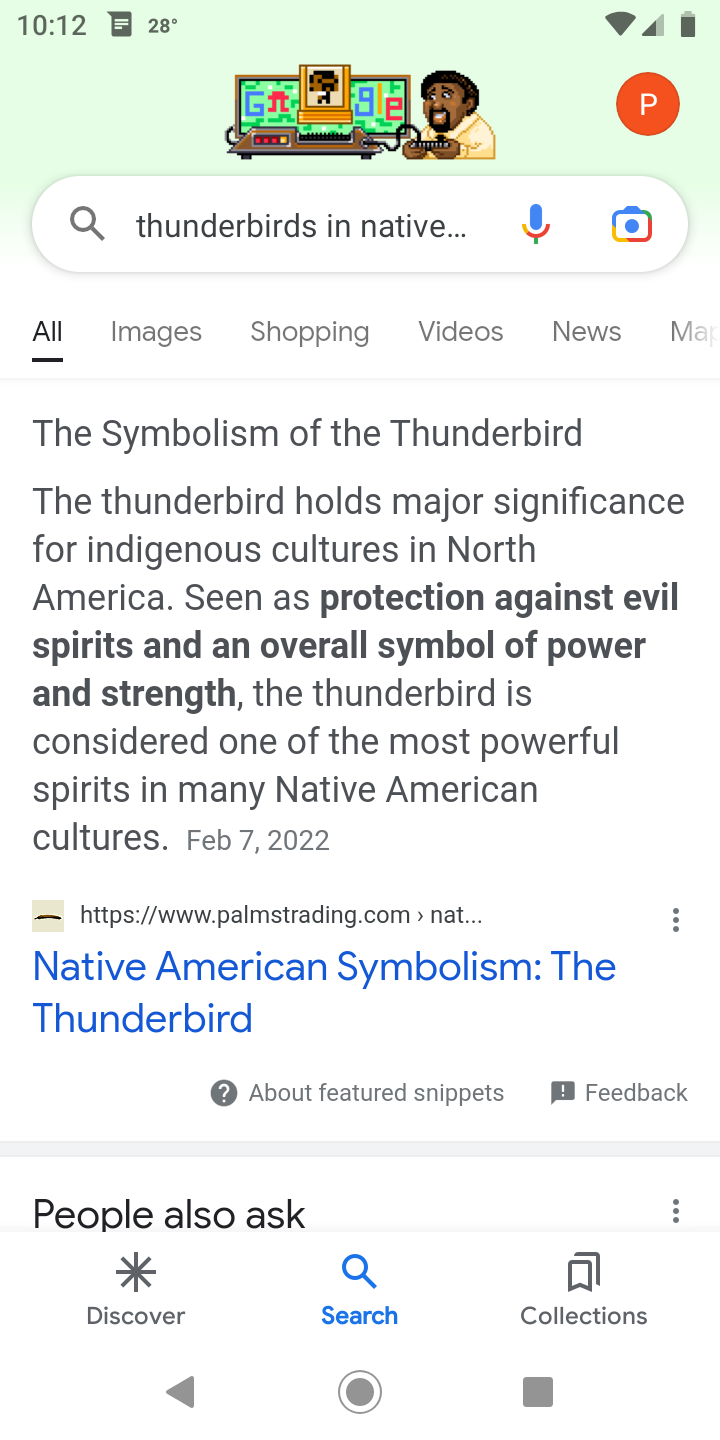The image size is (720, 1440).
Task: Go back using the system back button
Action: [x=181, y=1391]
